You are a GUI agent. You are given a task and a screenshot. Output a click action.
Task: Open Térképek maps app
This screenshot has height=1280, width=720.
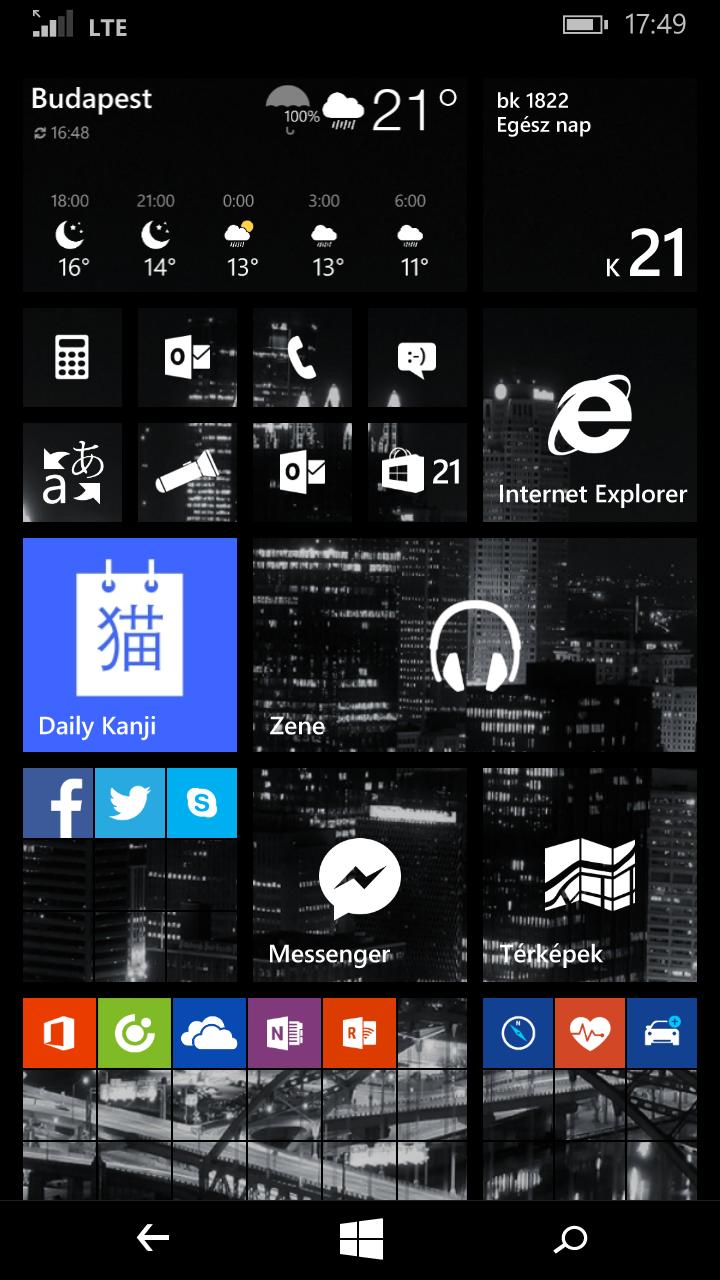(590, 875)
